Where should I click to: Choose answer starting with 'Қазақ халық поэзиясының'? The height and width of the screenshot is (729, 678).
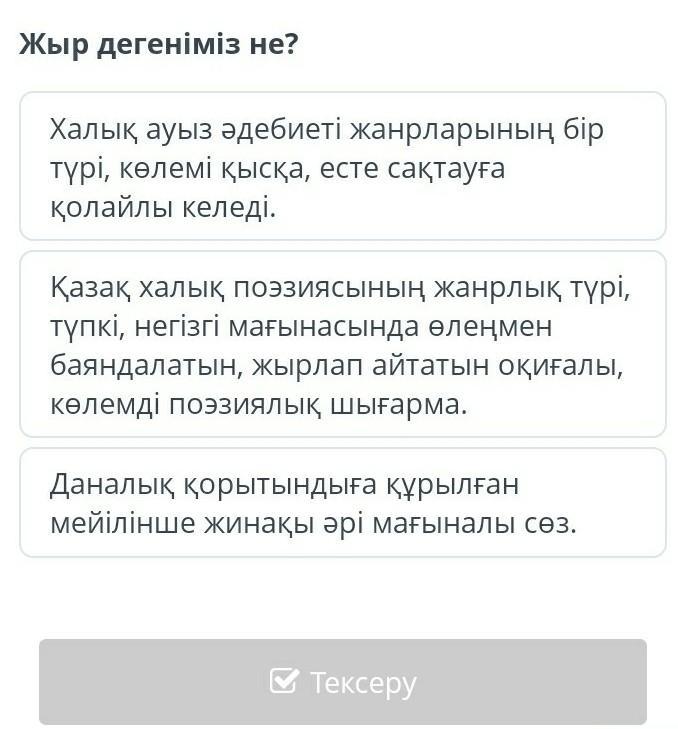point(342,345)
